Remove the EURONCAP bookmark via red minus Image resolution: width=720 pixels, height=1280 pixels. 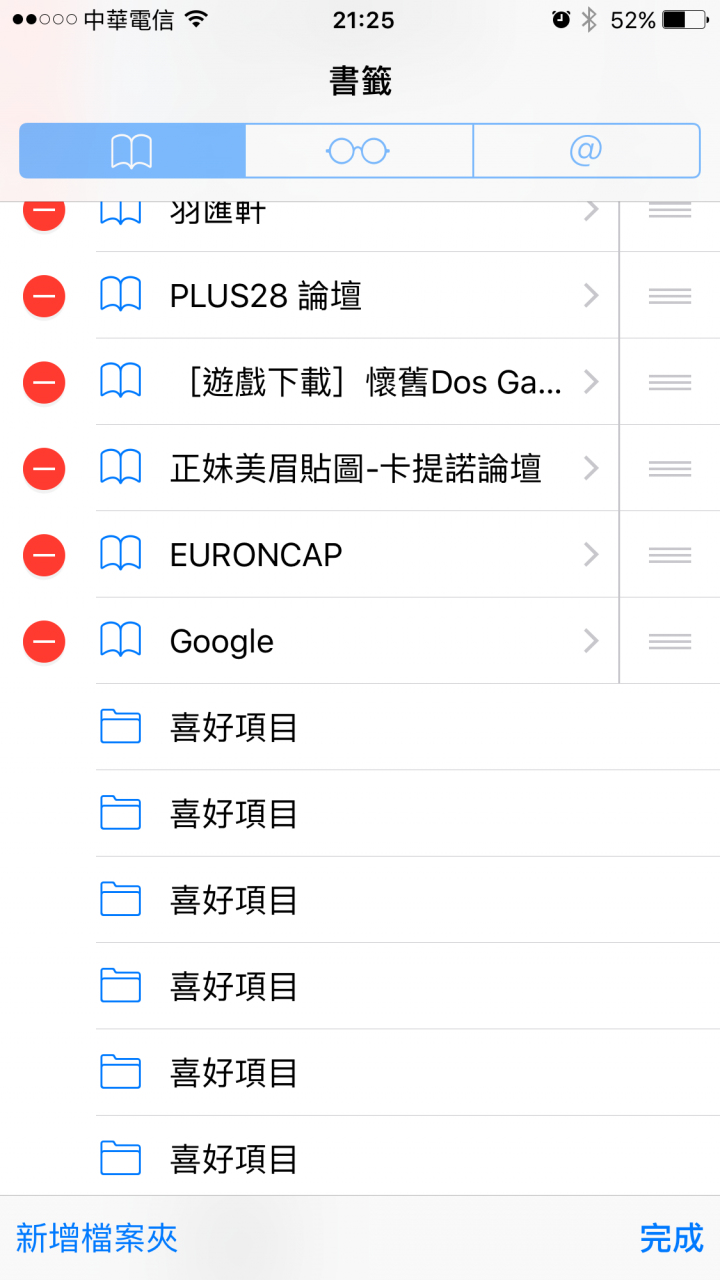pyautogui.click(x=44, y=555)
